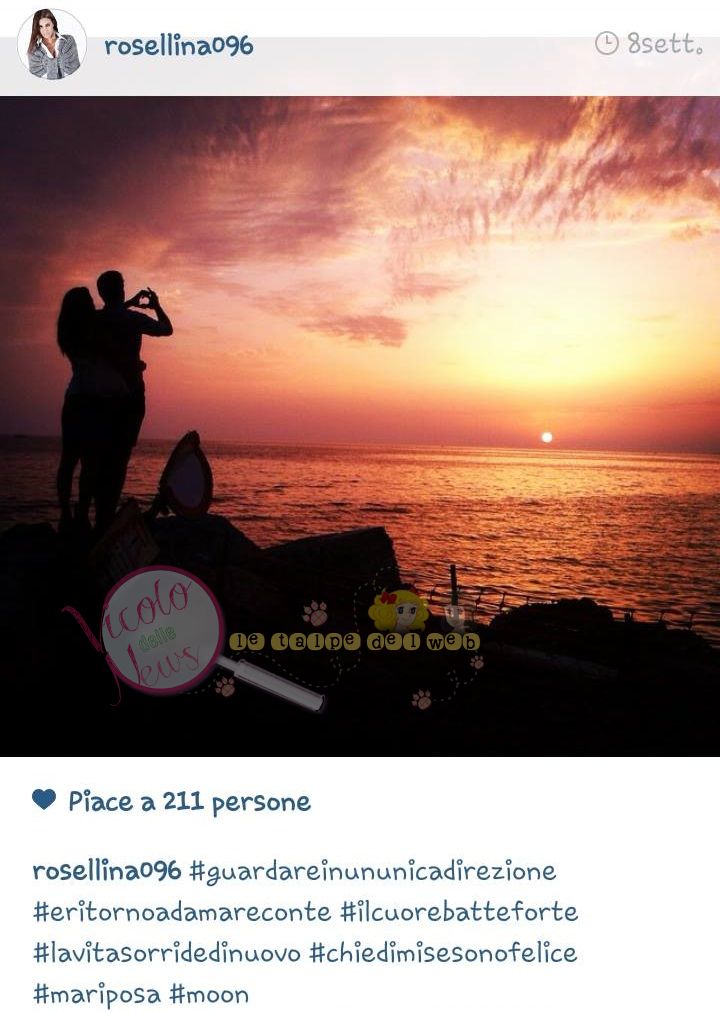This screenshot has width=720, height=1012.
Task: View the 211 people who liked this
Action: [x=189, y=801]
